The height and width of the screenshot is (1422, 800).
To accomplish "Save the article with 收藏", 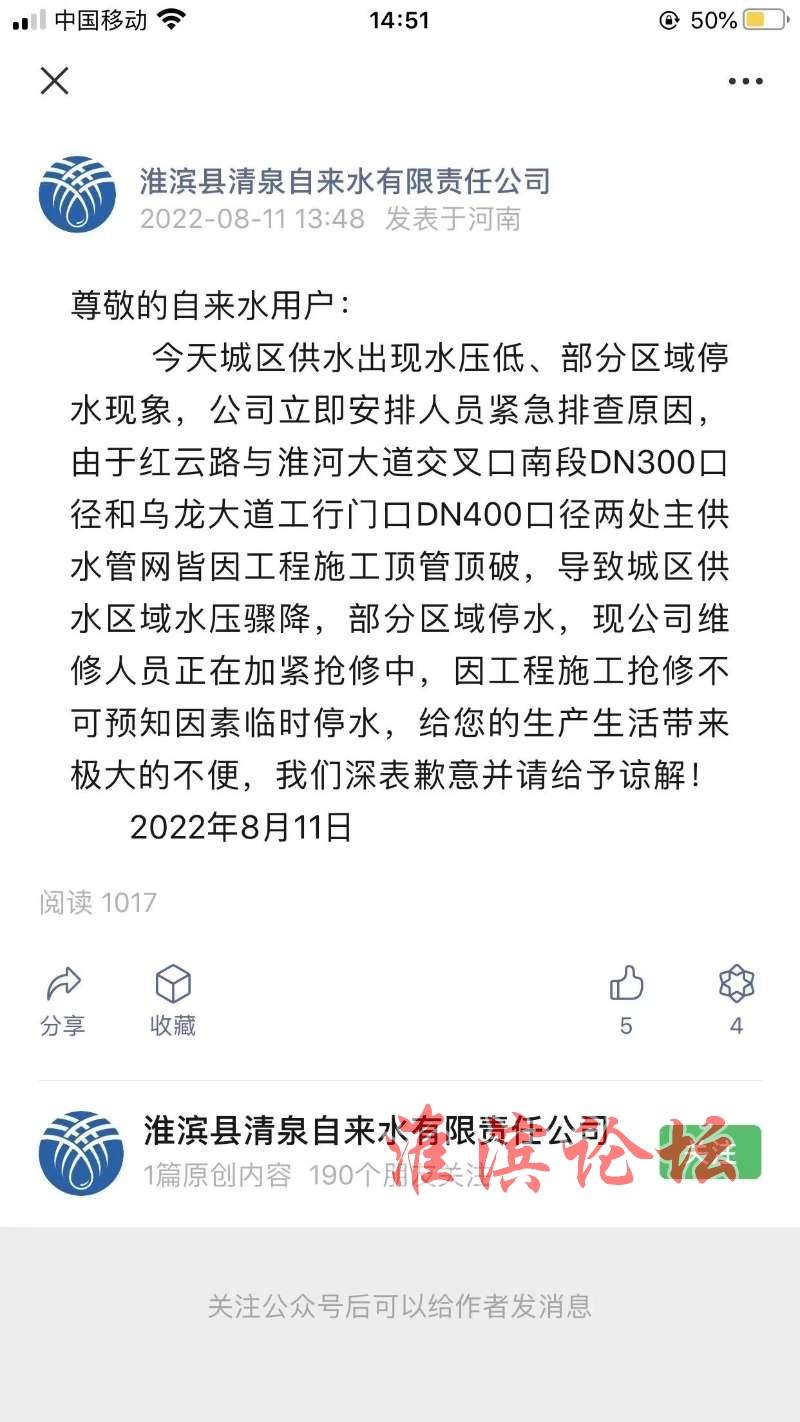I will point(173,1000).
